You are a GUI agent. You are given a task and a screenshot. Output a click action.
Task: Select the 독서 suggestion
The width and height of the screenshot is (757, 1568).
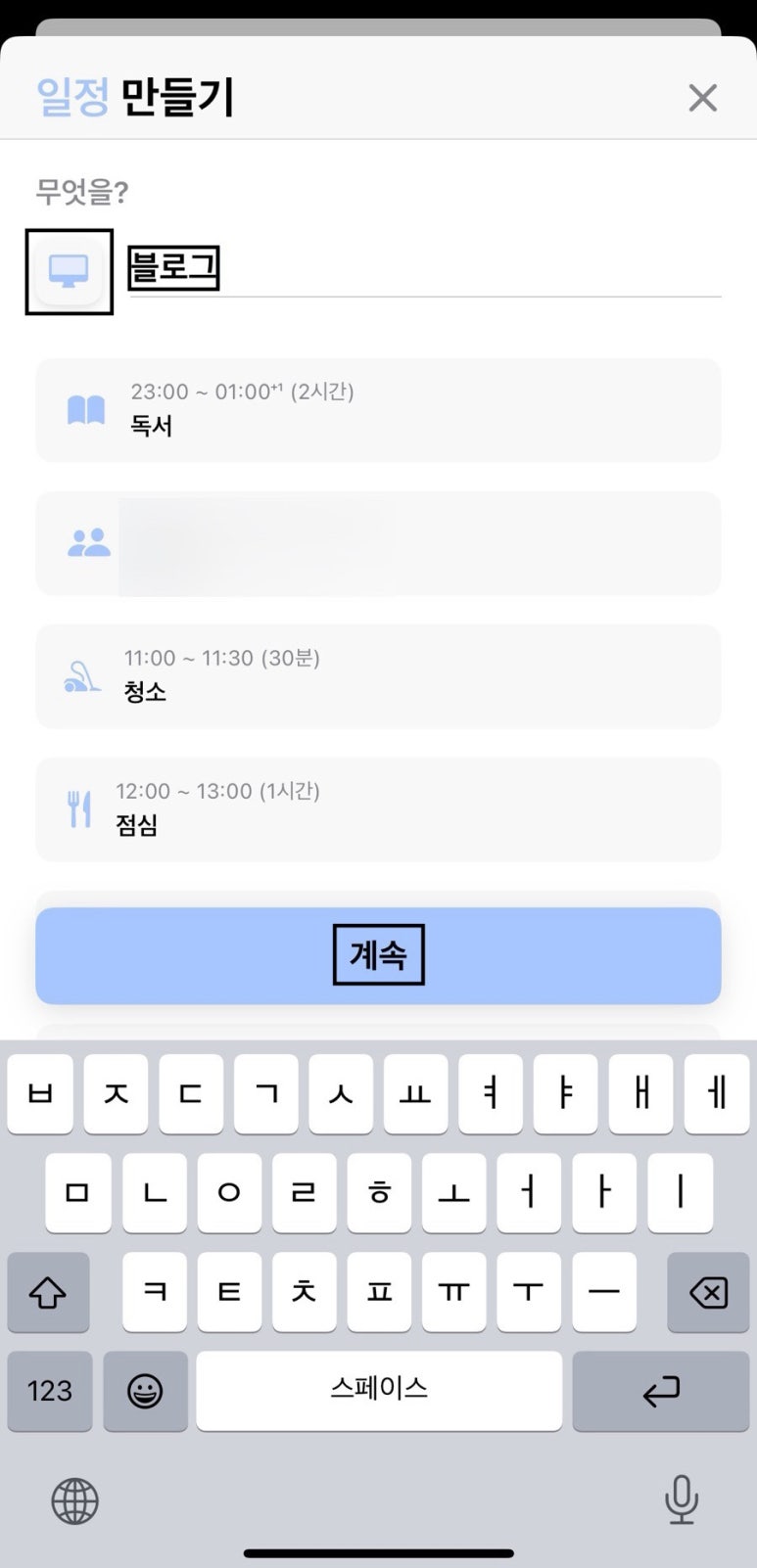click(378, 410)
